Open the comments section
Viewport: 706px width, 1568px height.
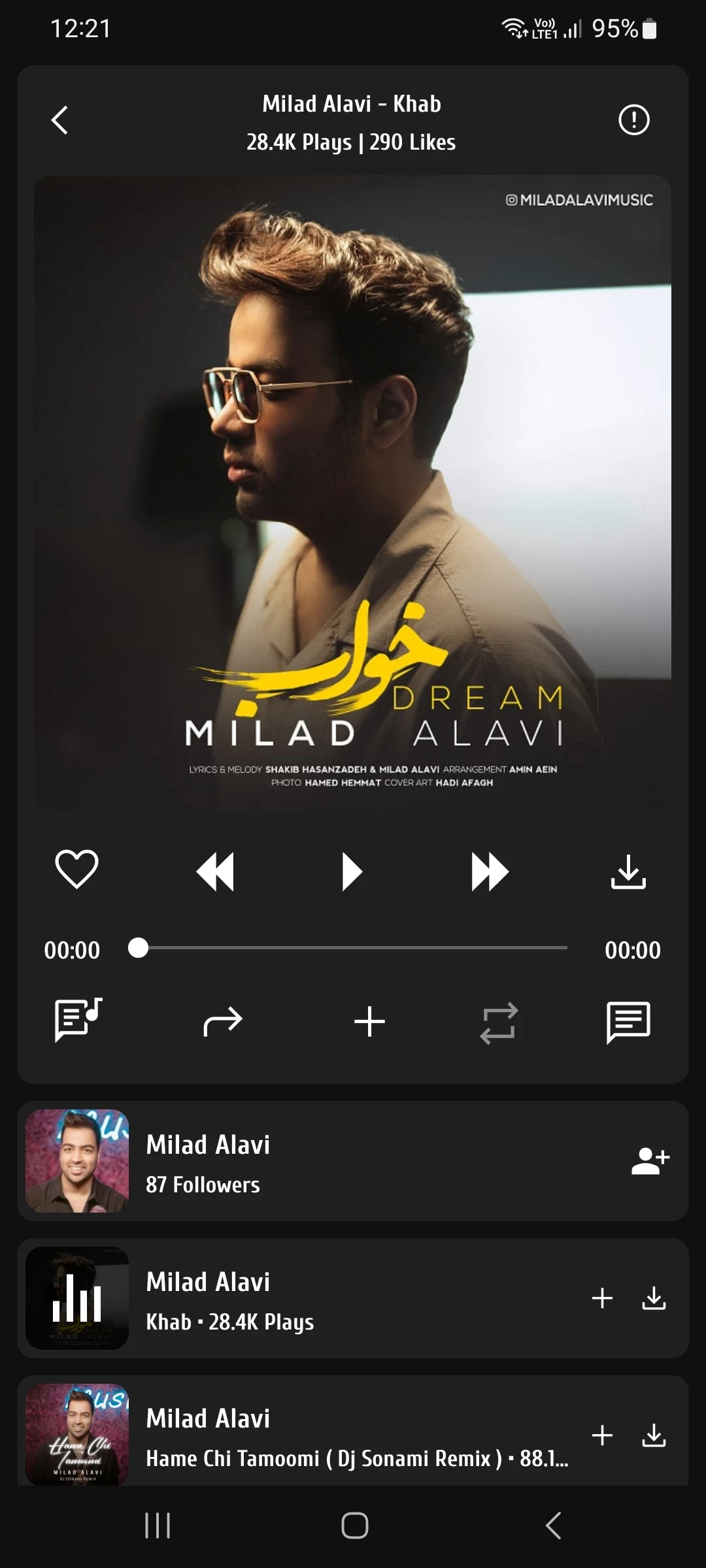(628, 1021)
